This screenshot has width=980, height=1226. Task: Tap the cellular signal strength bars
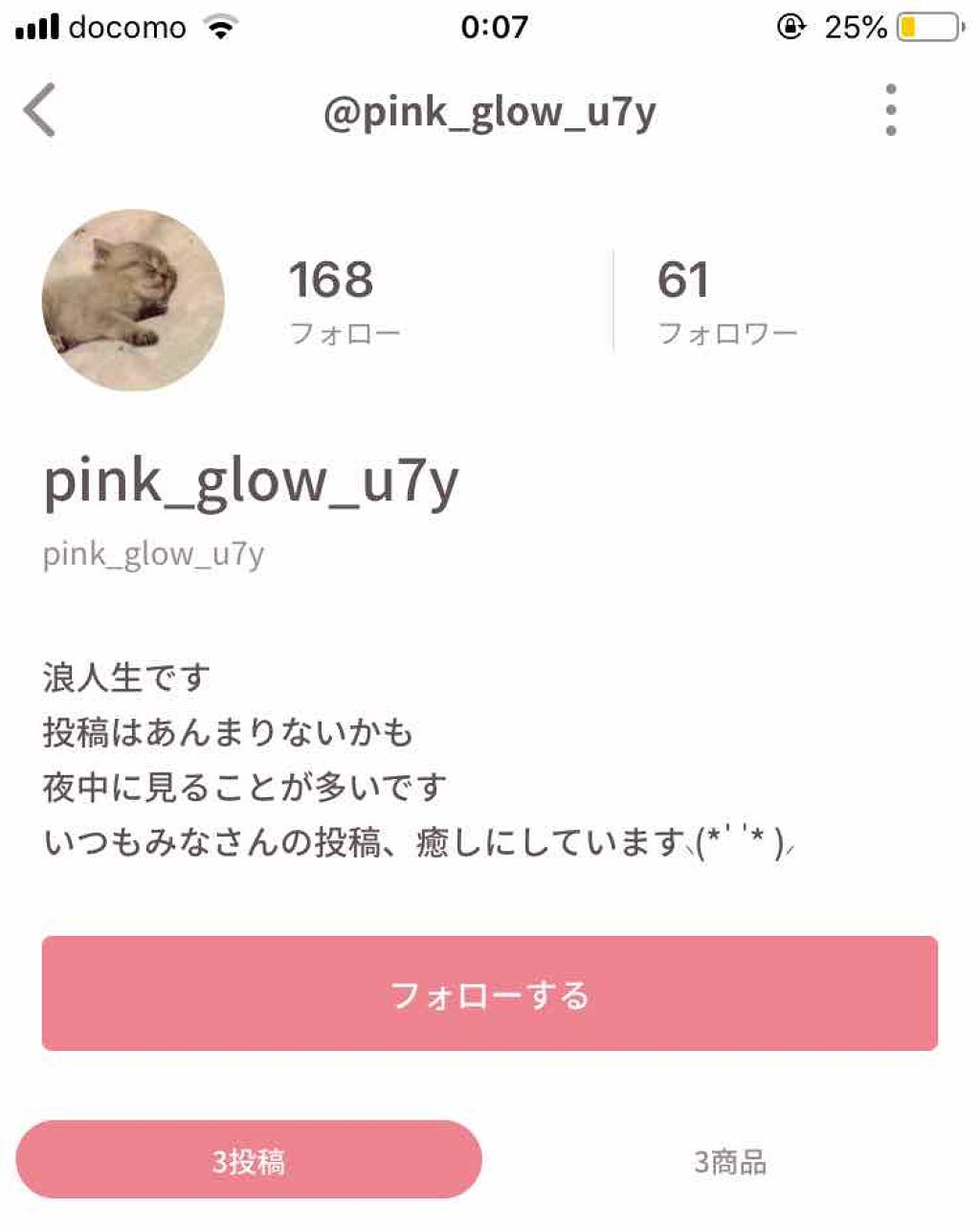click(x=36, y=26)
